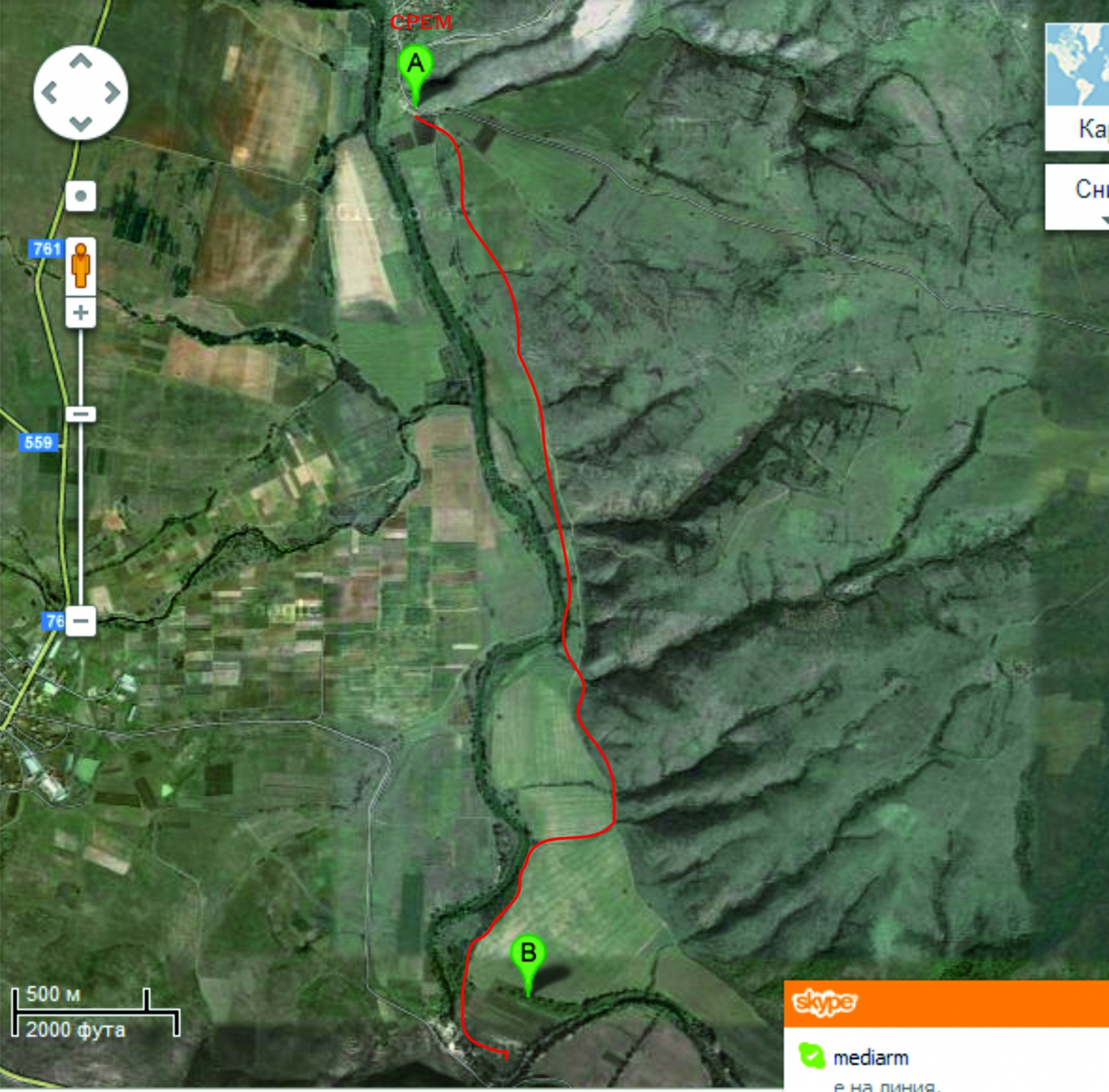Pan the map down with the arrow

click(x=81, y=124)
